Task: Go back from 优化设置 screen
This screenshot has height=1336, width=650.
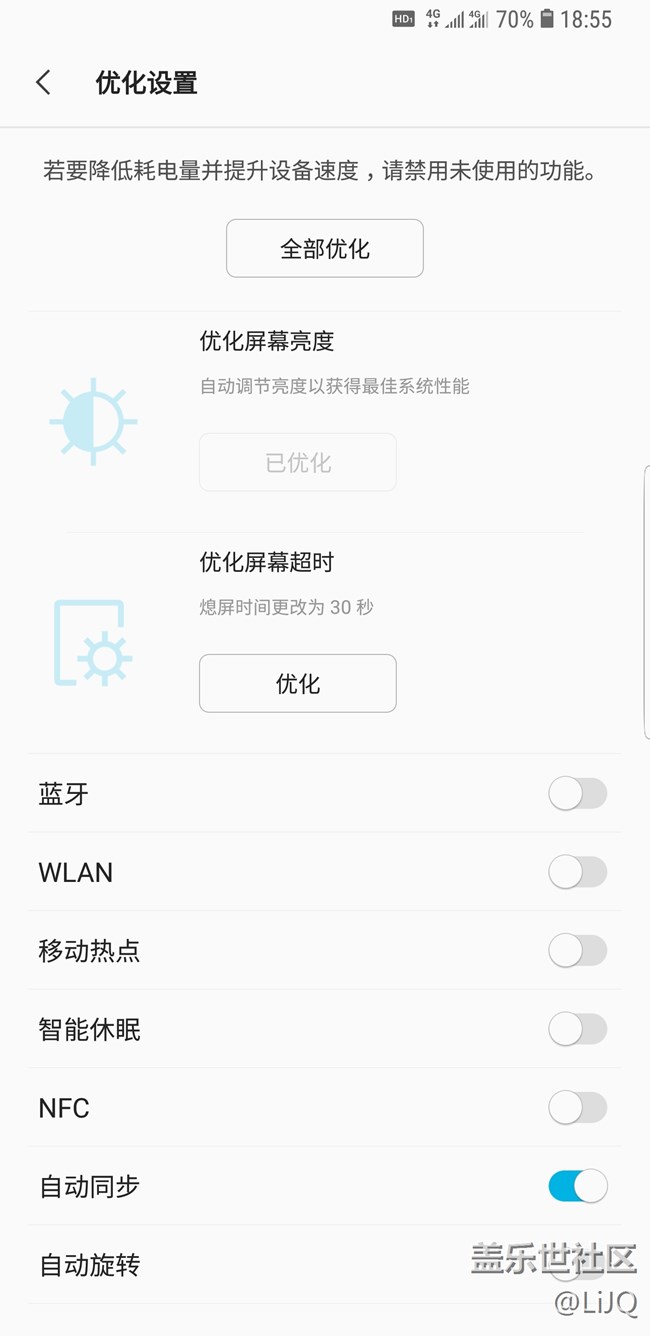Action: tap(43, 82)
